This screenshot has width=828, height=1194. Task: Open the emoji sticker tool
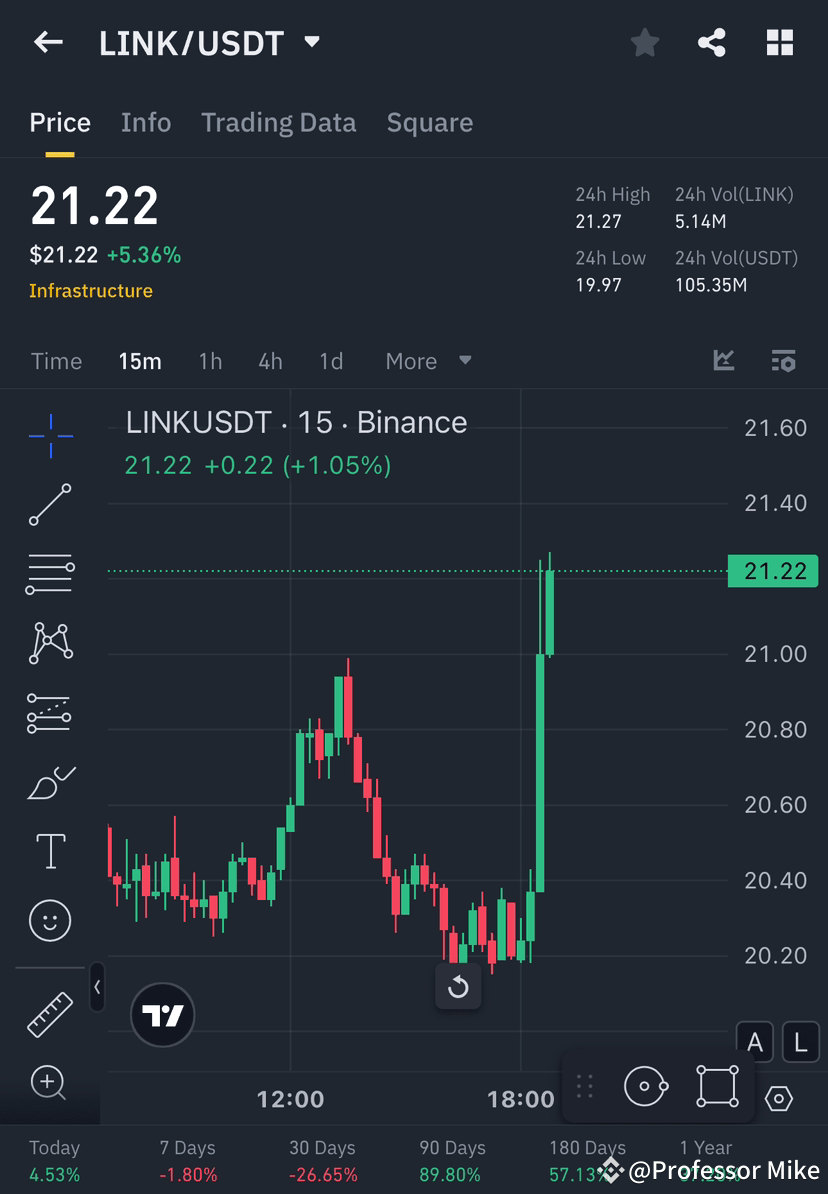50,920
